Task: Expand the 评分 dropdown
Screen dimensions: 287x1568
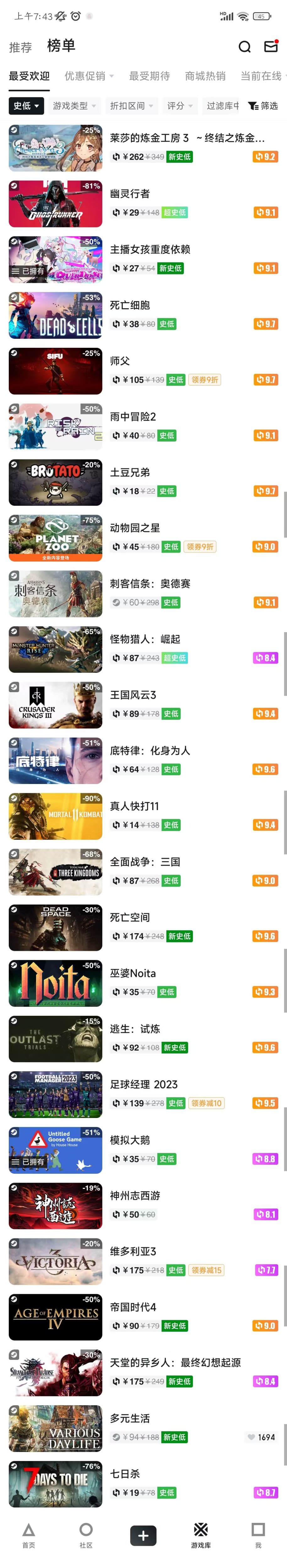Action: tap(179, 105)
